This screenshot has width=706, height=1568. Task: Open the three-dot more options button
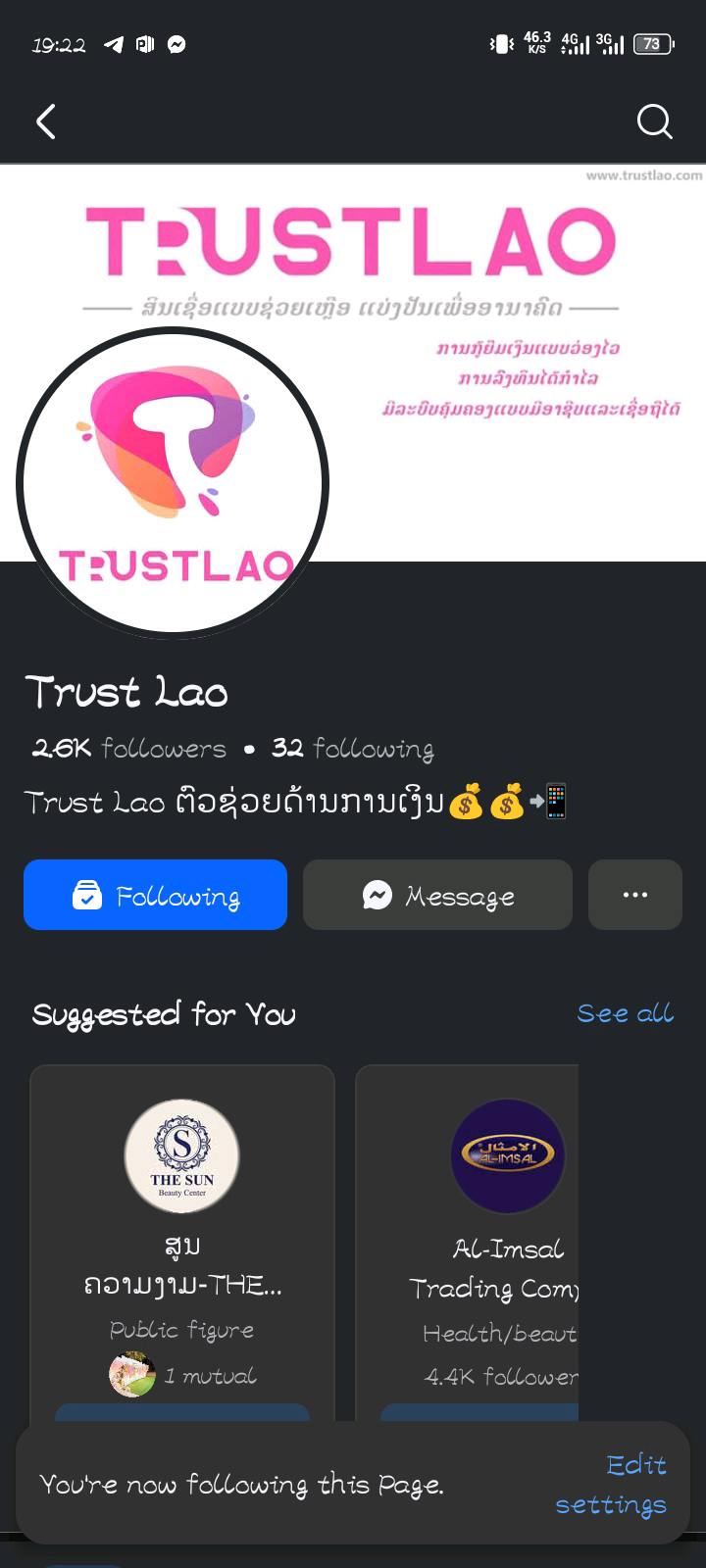point(634,895)
